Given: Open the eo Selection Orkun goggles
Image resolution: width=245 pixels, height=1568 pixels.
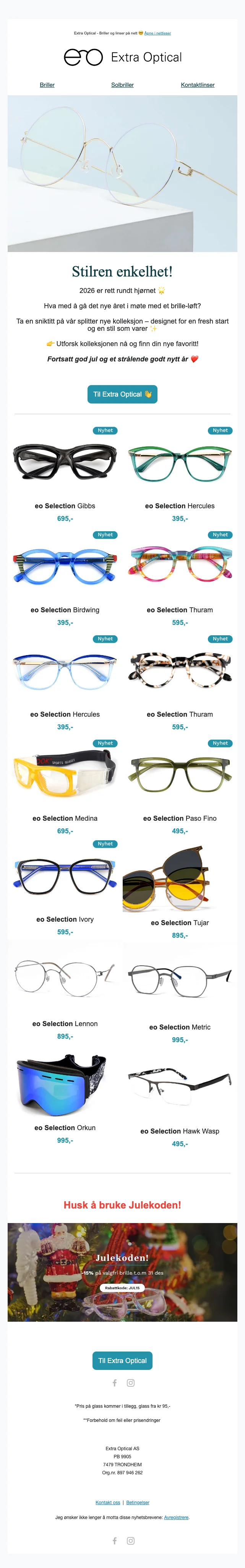Looking at the screenshot, I should 65,1083.
